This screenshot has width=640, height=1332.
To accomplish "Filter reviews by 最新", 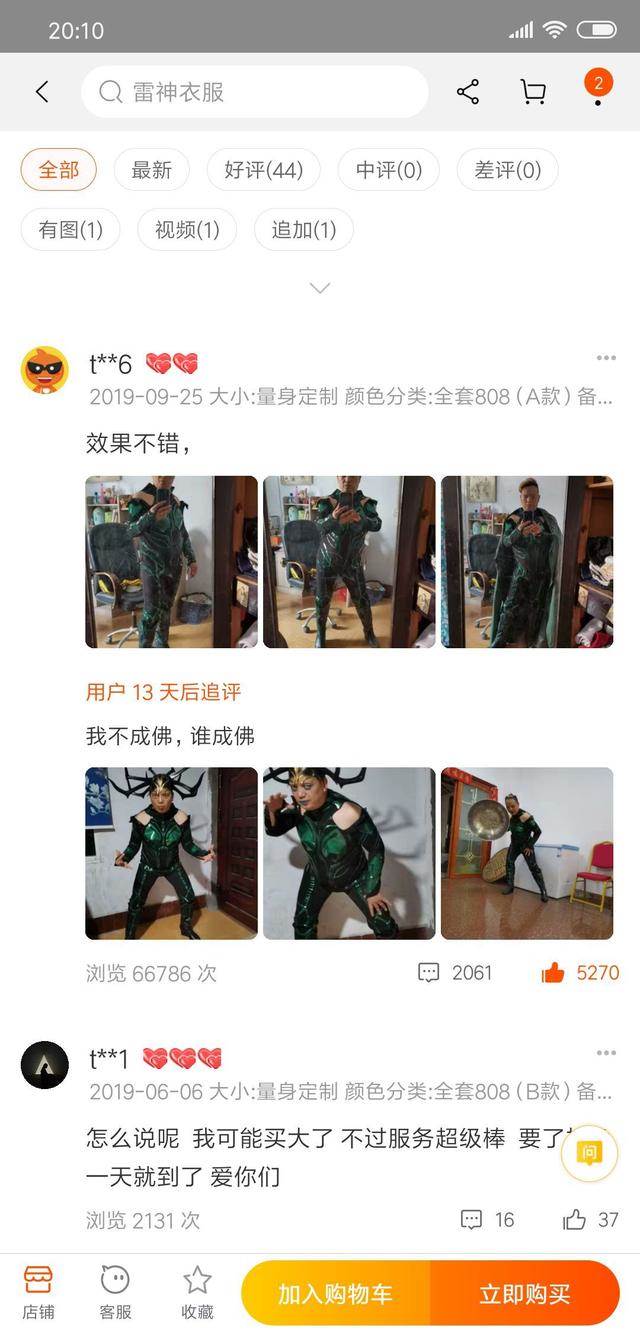I will point(151,170).
